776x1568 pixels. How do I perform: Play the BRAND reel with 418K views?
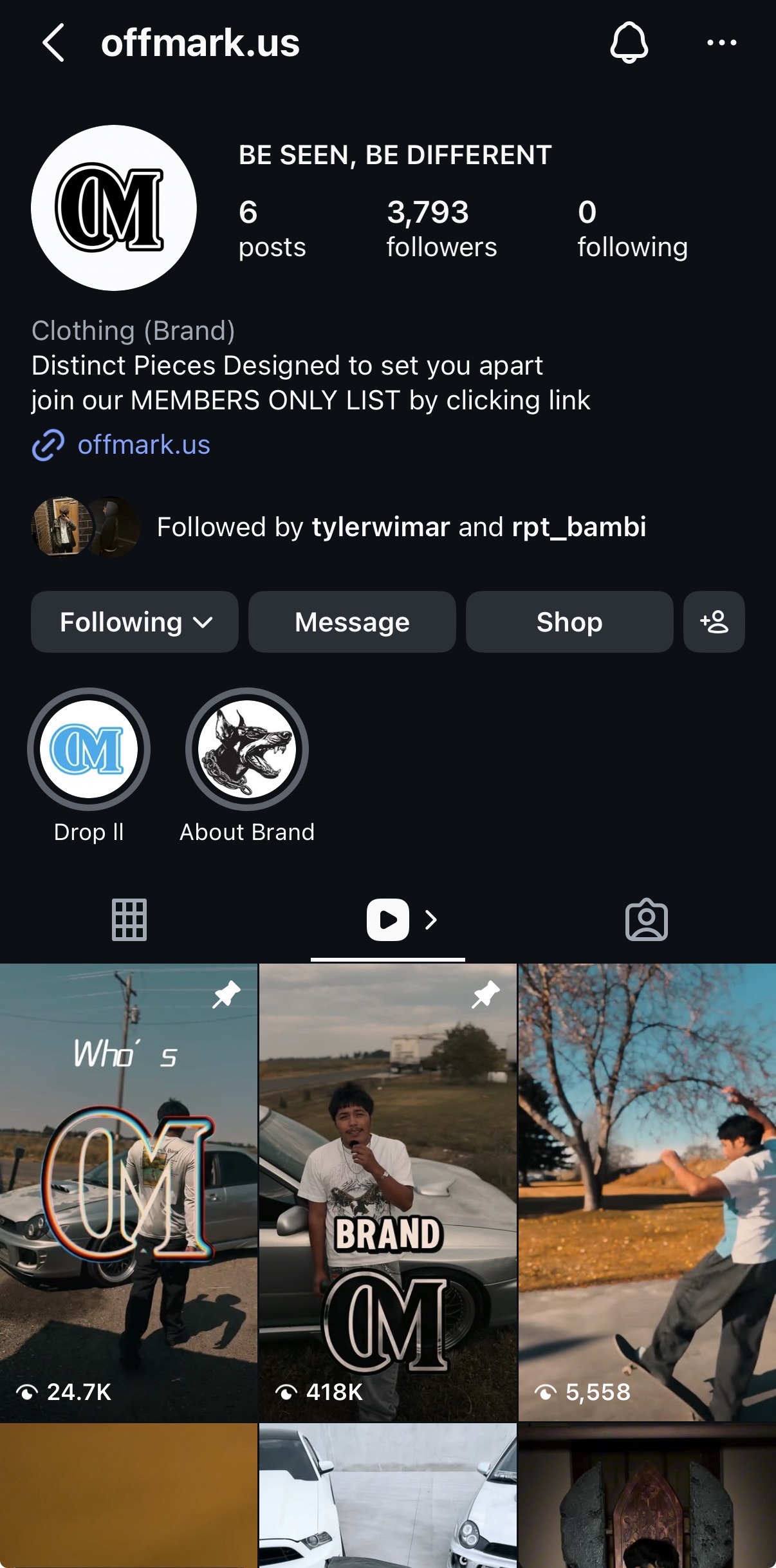(x=388, y=1191)
